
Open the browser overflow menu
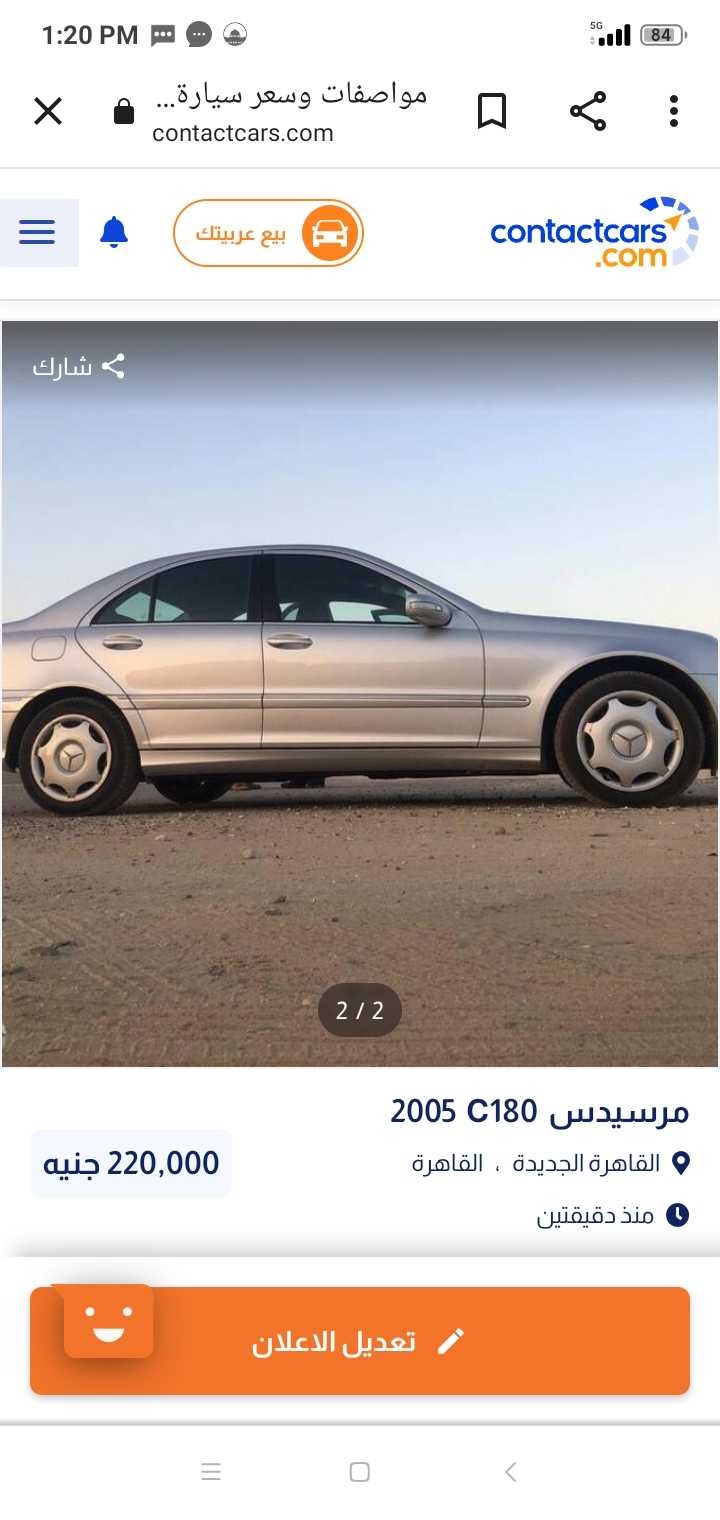coord(674,111)
